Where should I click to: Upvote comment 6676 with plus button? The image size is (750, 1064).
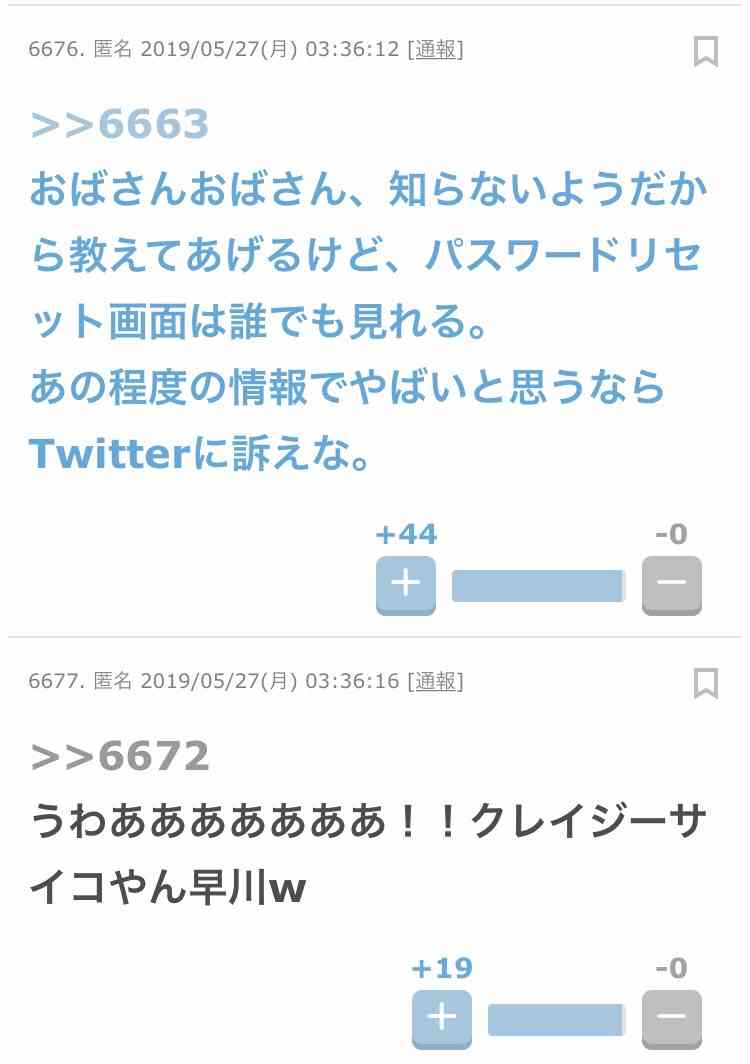(x=405, y=584)
